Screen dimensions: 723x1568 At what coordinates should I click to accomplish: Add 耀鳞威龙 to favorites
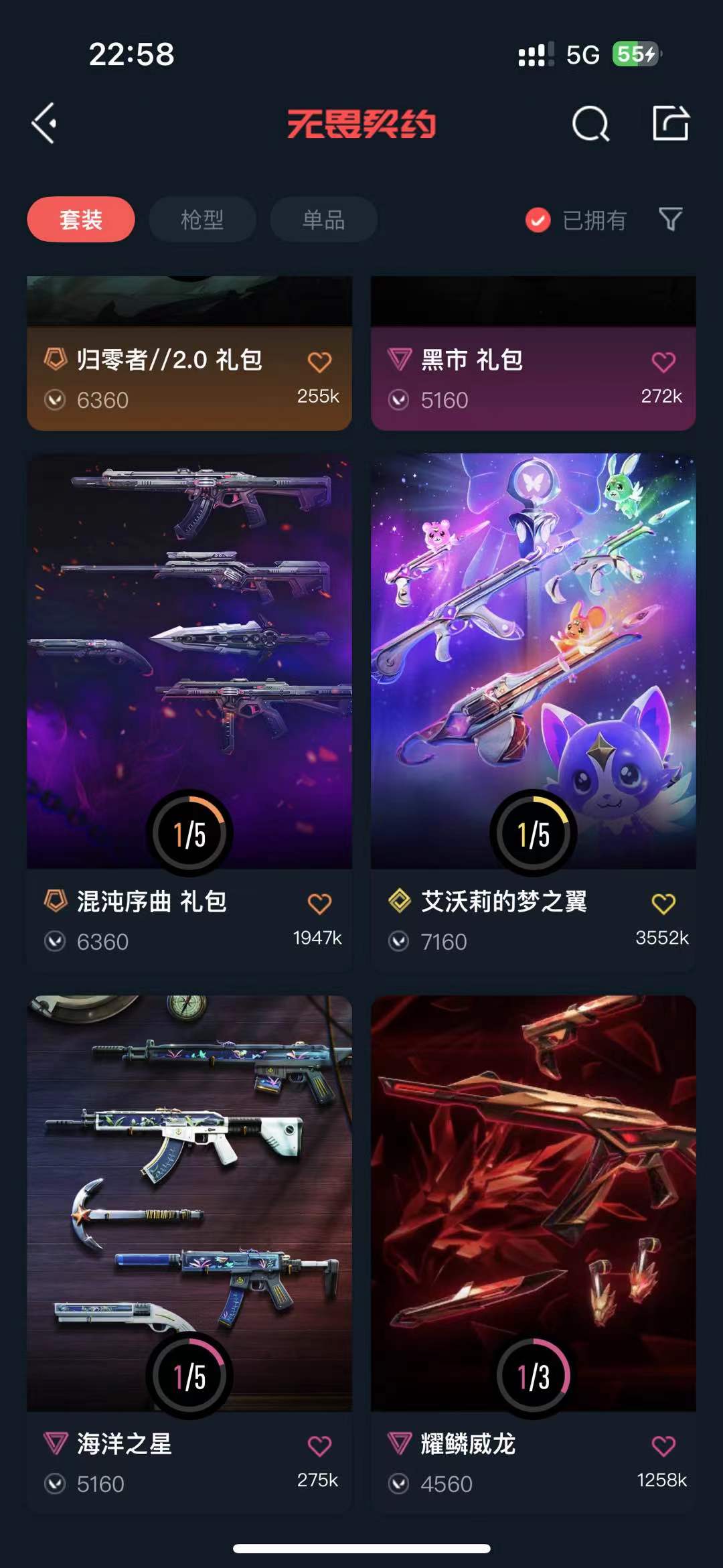tap(663, 1446)
